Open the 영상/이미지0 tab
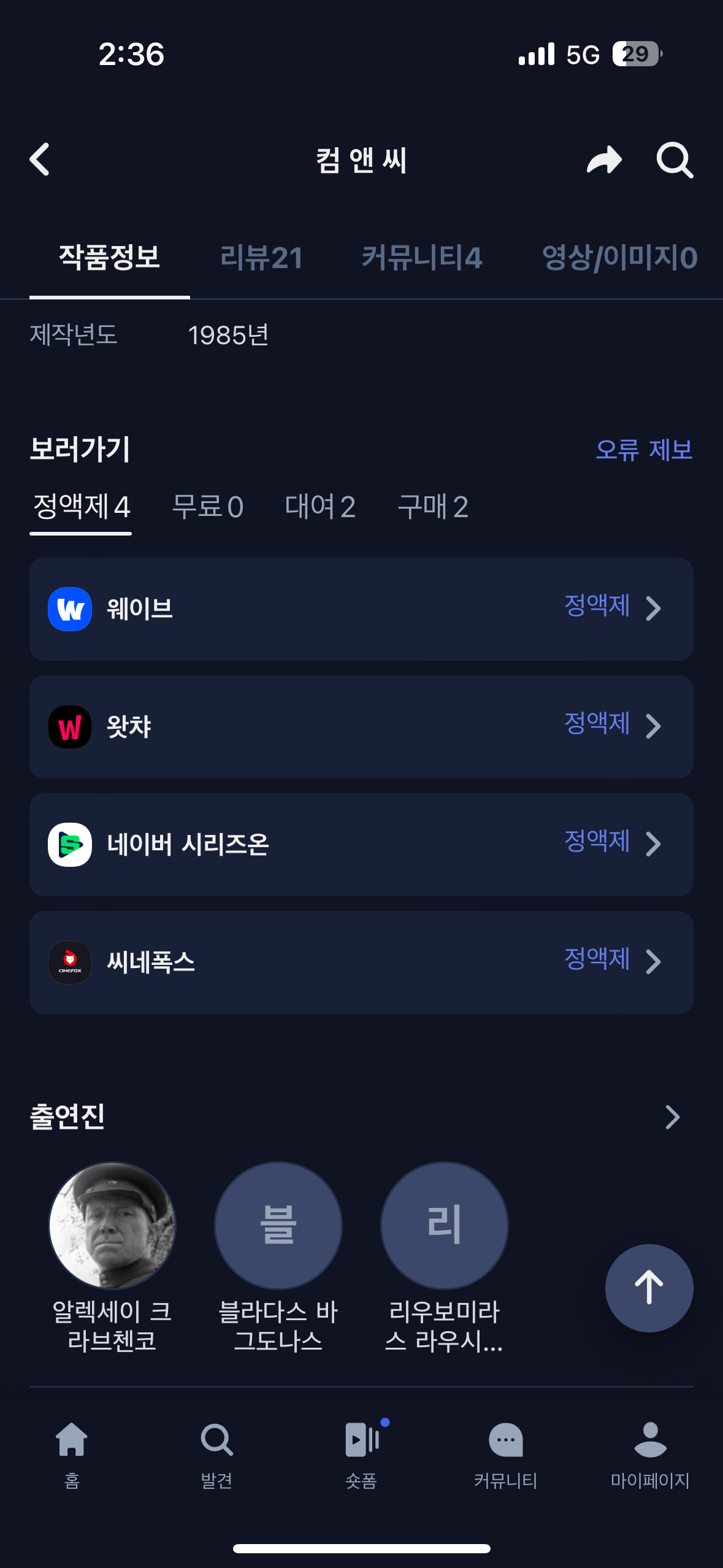The width and height of the screenshot is (723, 1568). pyautogui.click(x=619, y=257)
